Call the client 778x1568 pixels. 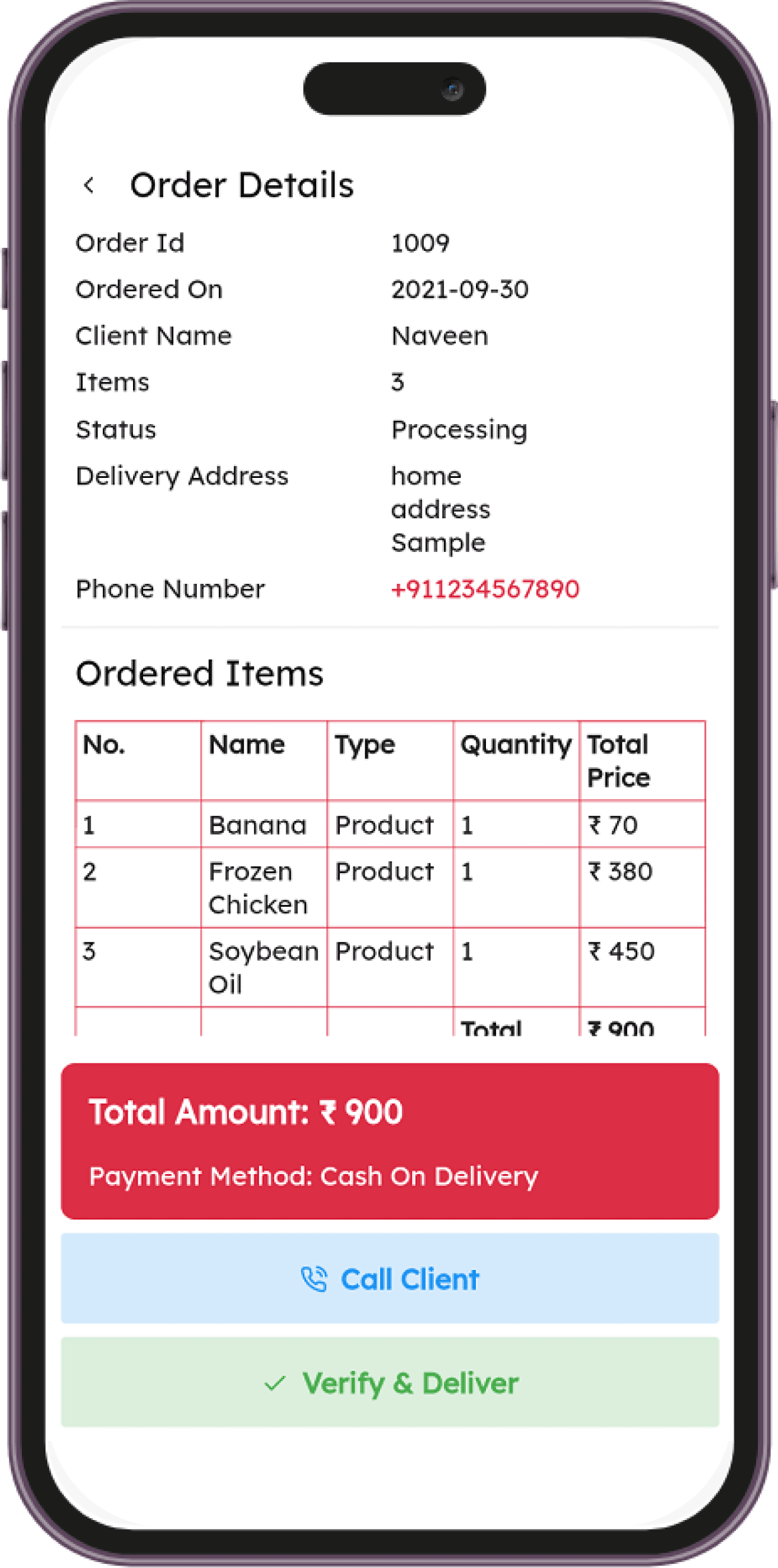[x=390, y=1279]
